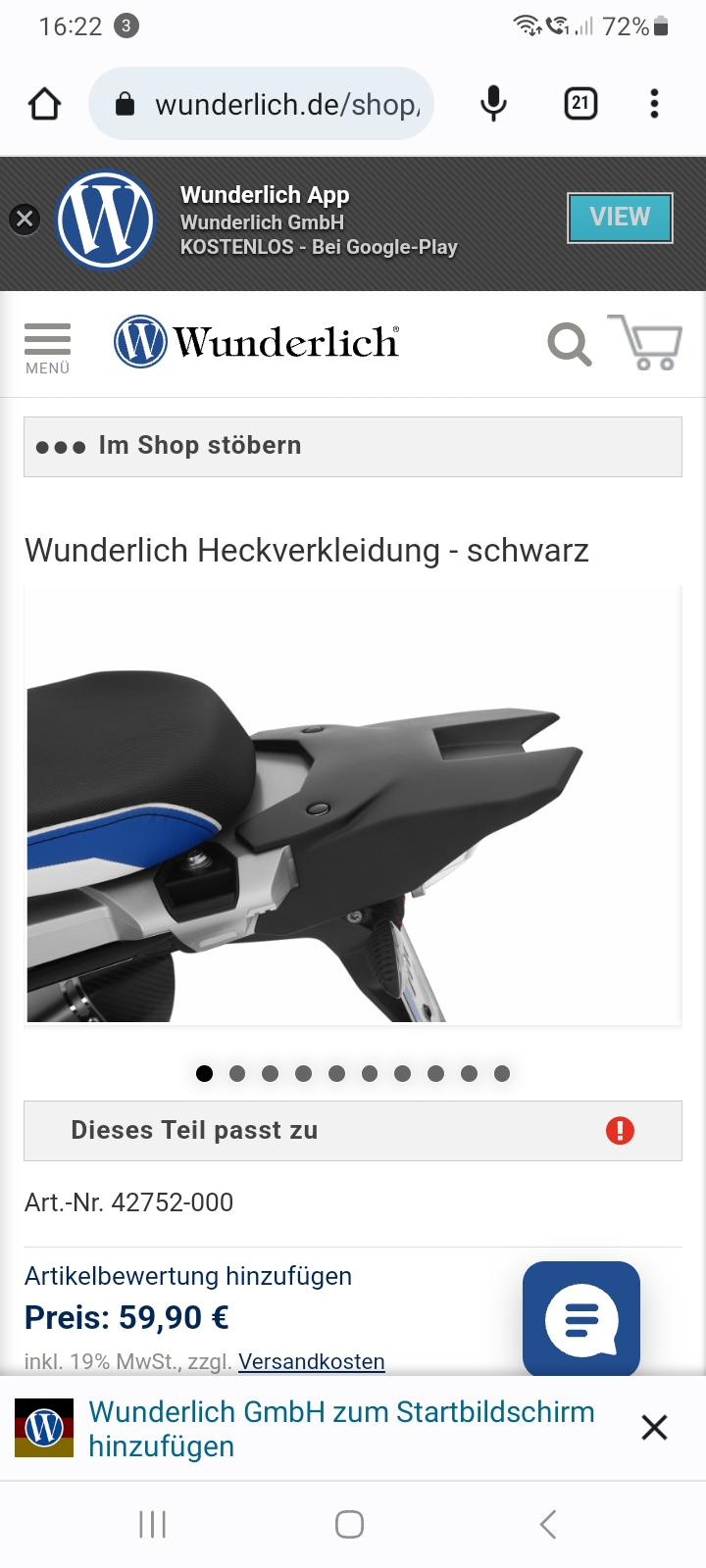Go to the Wunderlich logo homepage
The width and height of the screenshot is (706, 1568).
(x=257, y=342)
